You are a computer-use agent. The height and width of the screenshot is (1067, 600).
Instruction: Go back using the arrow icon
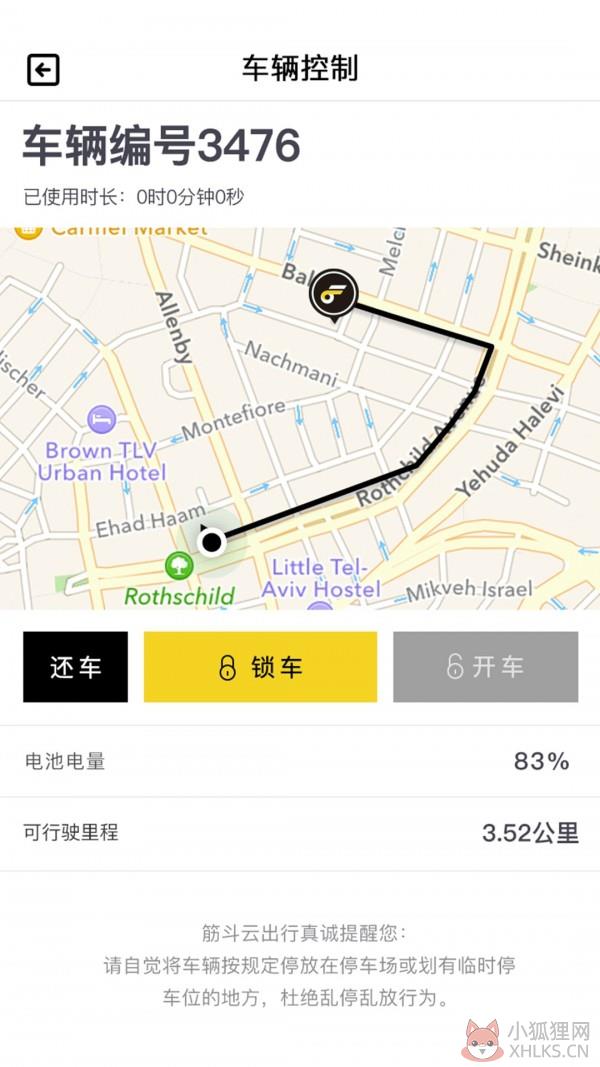[x=44, y=69]
